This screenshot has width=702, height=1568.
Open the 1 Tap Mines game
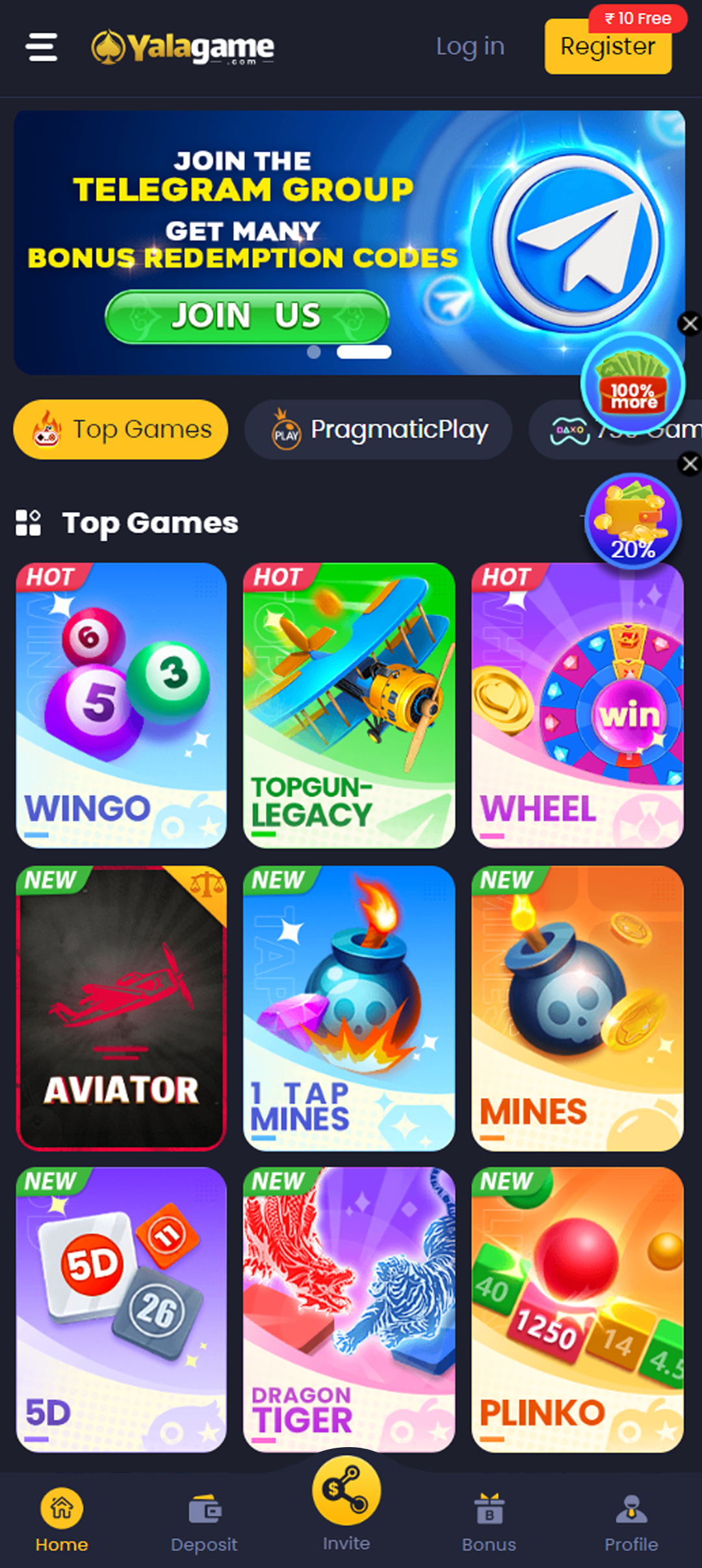349,1008
